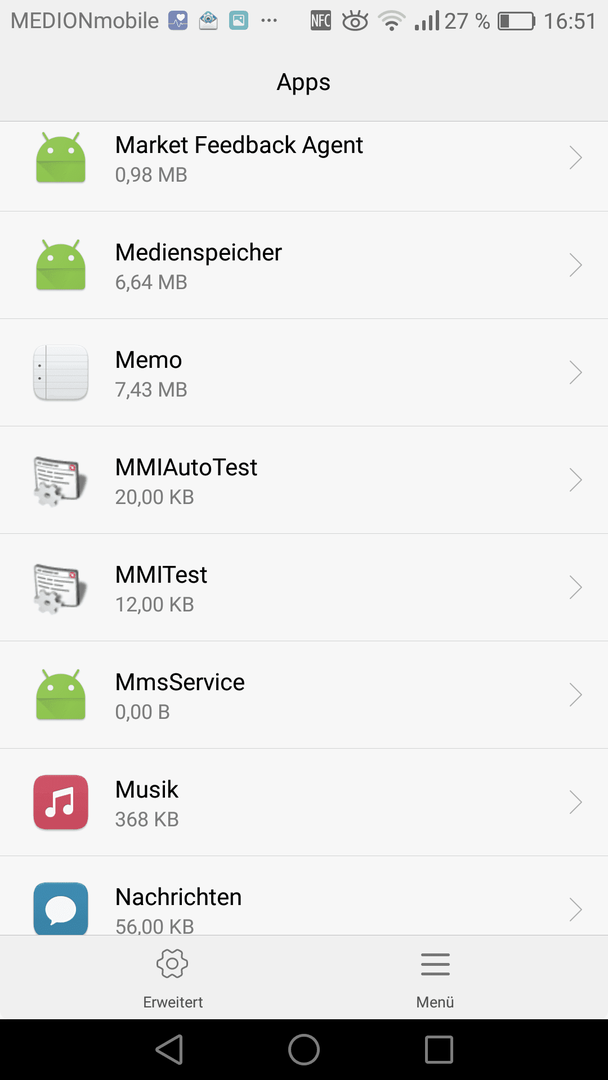Go back using the navigation bar
This screenshot has width=608, height=1080.
coord(169,1050)
